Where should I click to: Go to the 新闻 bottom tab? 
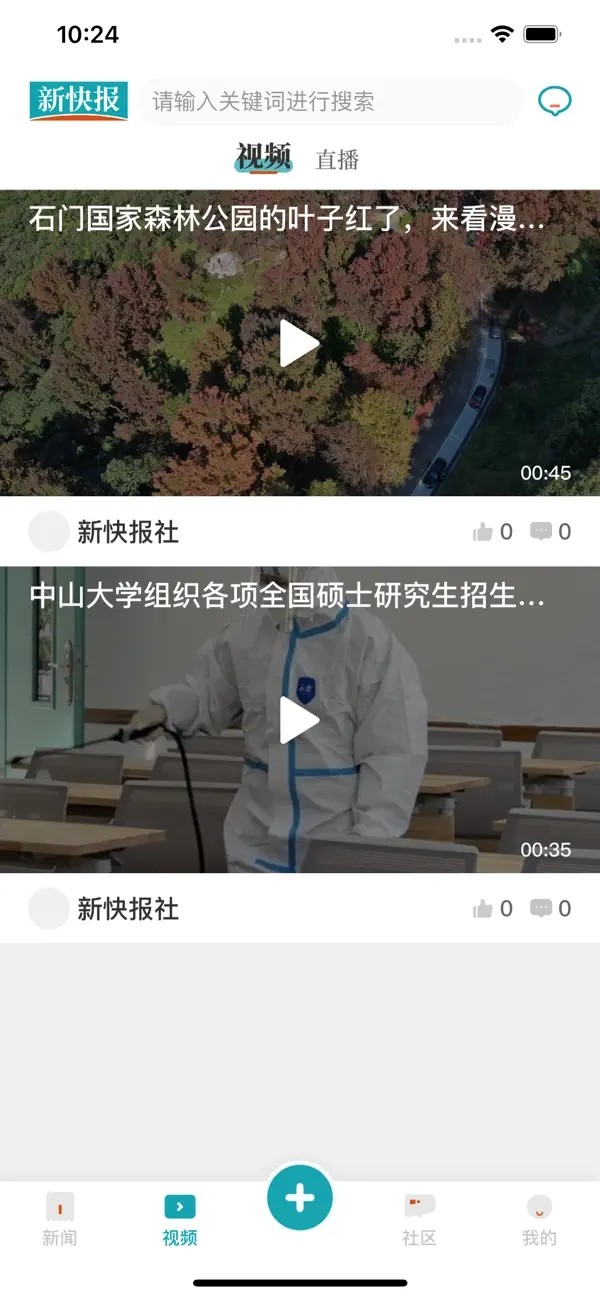point(60,1219)
